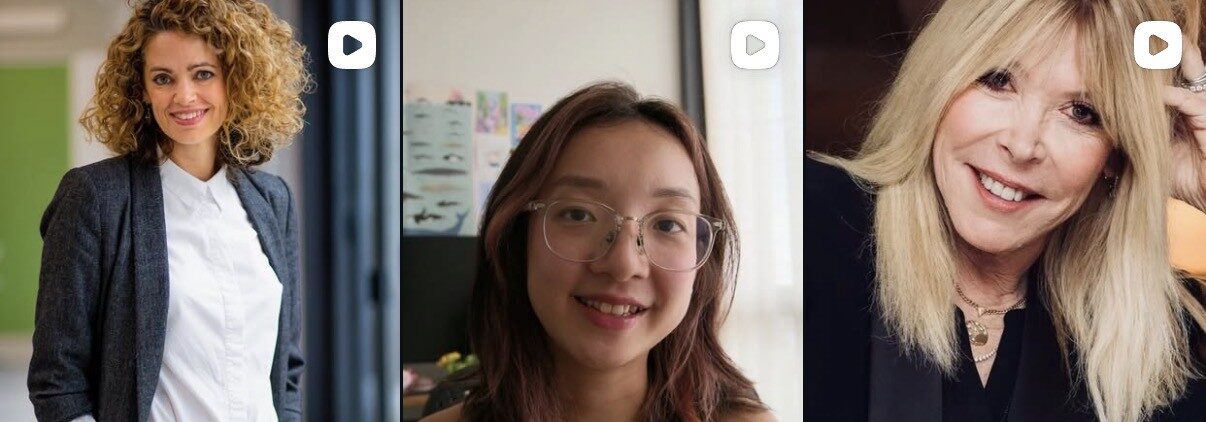The height and width of the screenshot is (422, 1206).
Task: Play the video of the woman with long blonde hair
Action: [x=1157, y=45]
